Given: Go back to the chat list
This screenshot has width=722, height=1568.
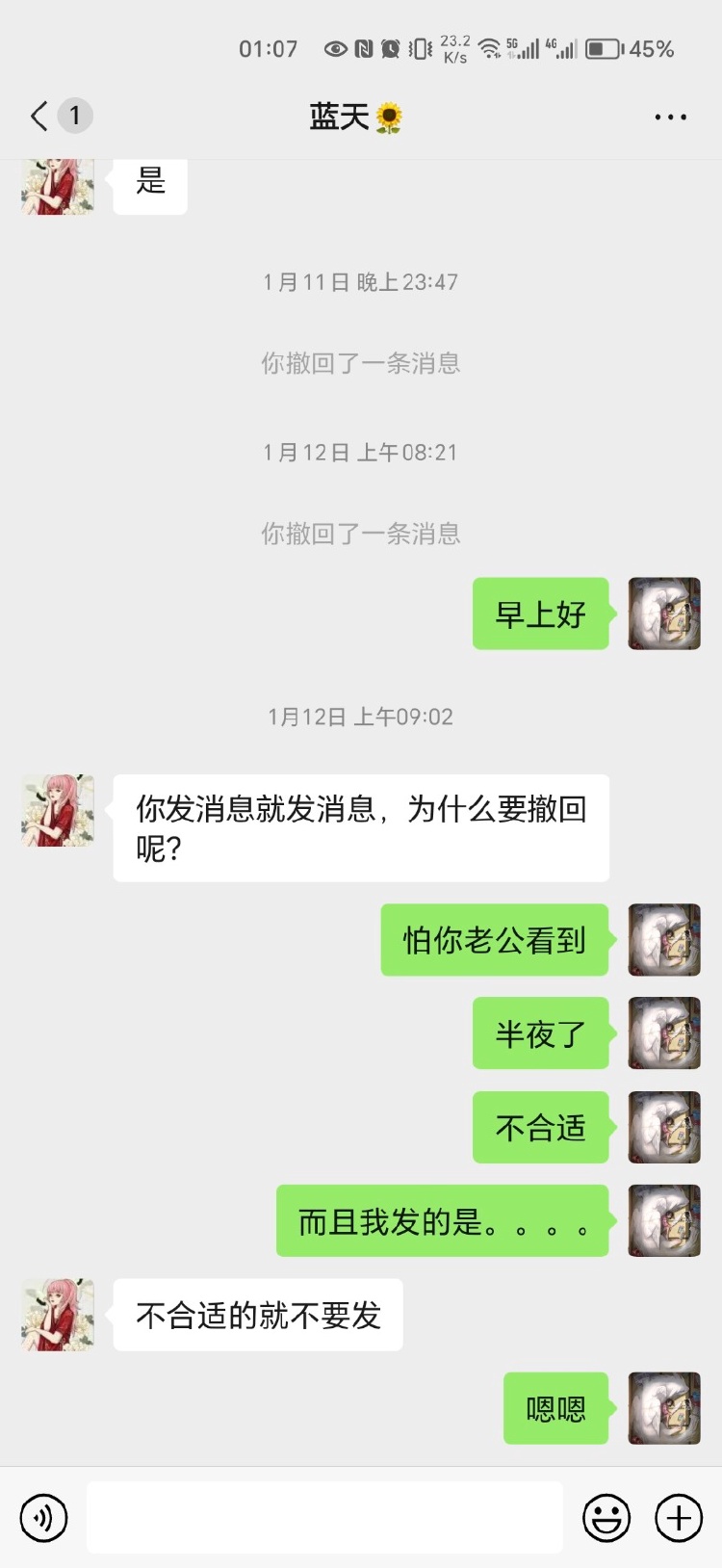Looking at the screenshot, I should pyautogui.click(x=40, y=117).
